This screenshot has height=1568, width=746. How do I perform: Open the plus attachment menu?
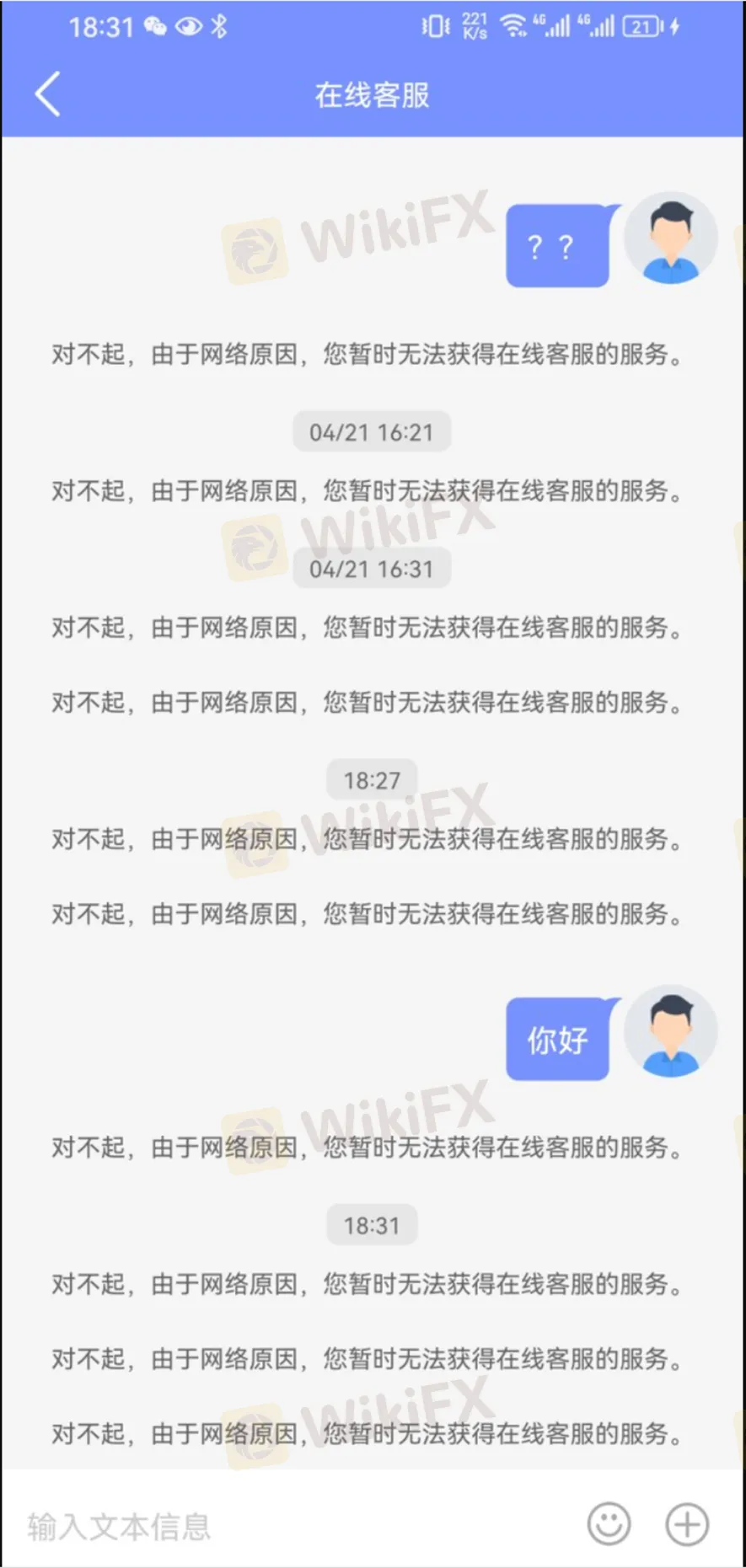687,1524
